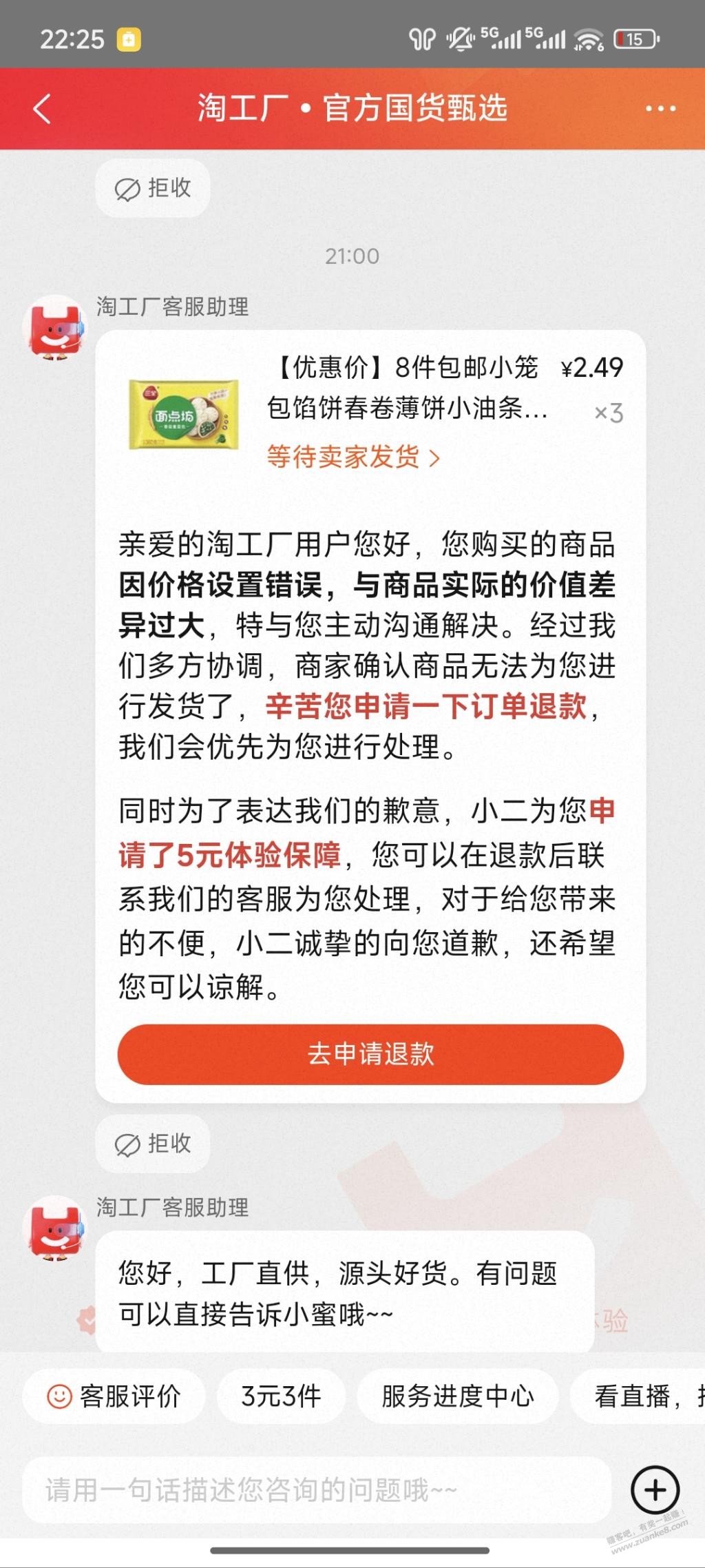Open the three-dot overflow menu

tap(660, 109)
